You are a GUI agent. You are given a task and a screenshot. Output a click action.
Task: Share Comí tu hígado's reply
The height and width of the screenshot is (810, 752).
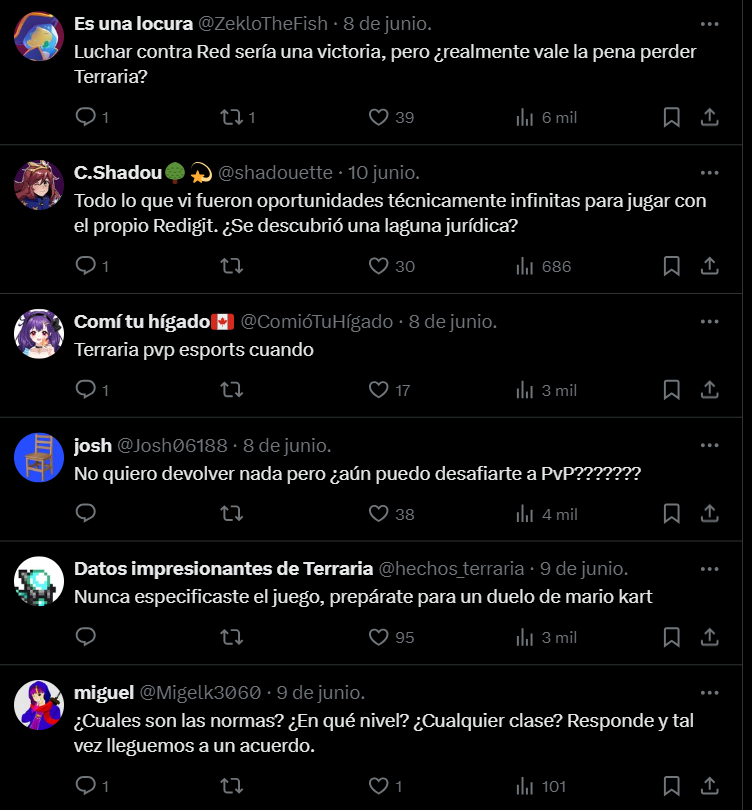point(709,390)
